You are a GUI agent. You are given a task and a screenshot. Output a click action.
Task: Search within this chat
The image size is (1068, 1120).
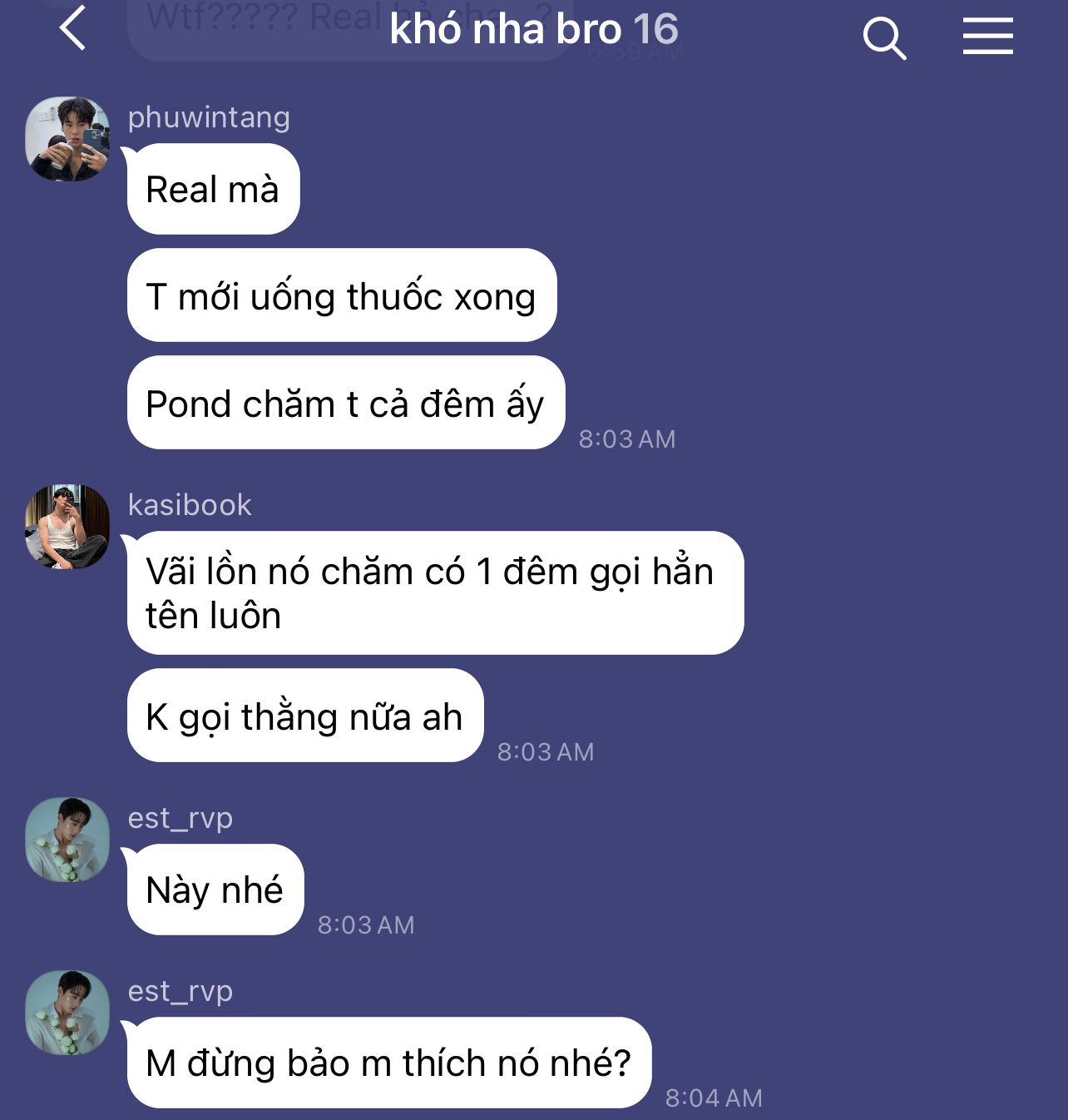[x=883, y=37]
